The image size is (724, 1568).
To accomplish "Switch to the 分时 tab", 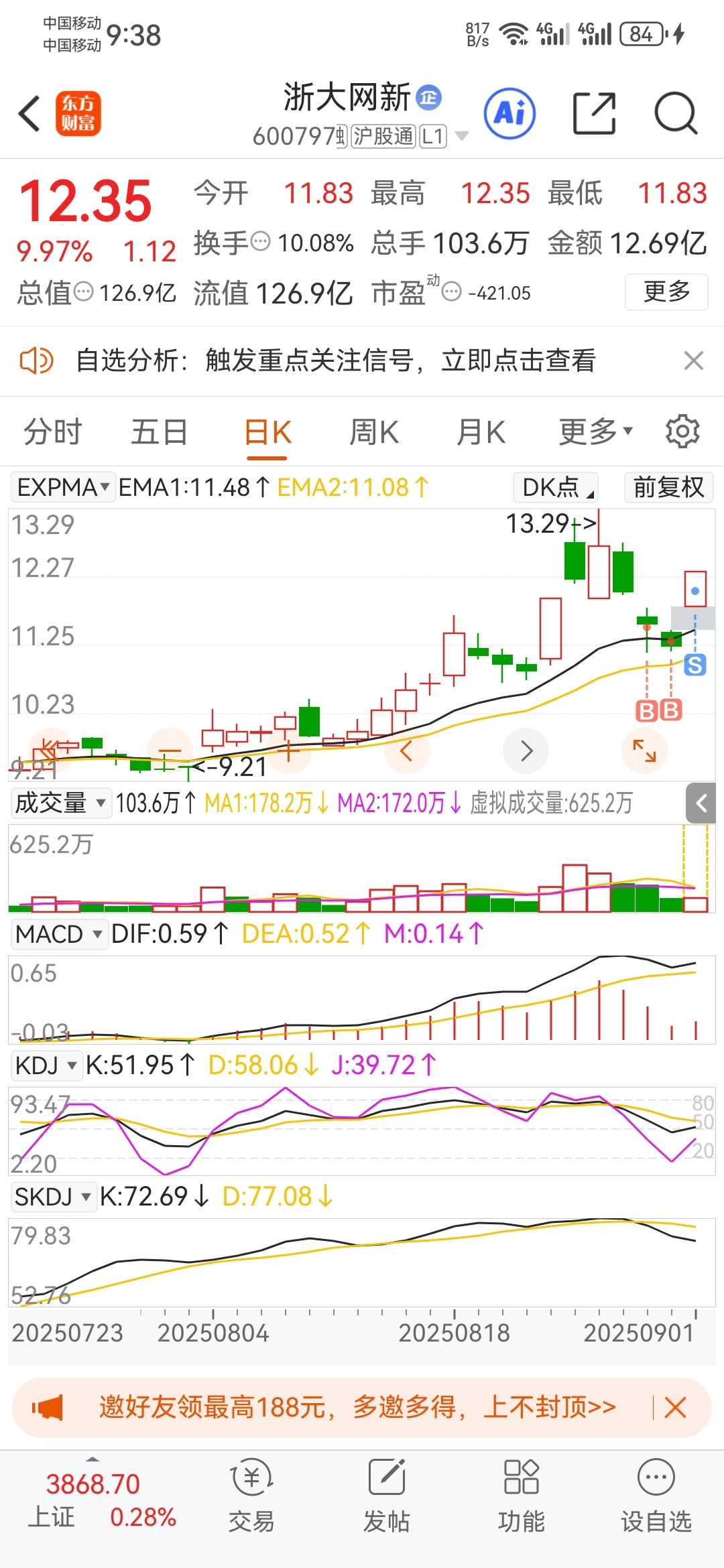I will point(52,432).
